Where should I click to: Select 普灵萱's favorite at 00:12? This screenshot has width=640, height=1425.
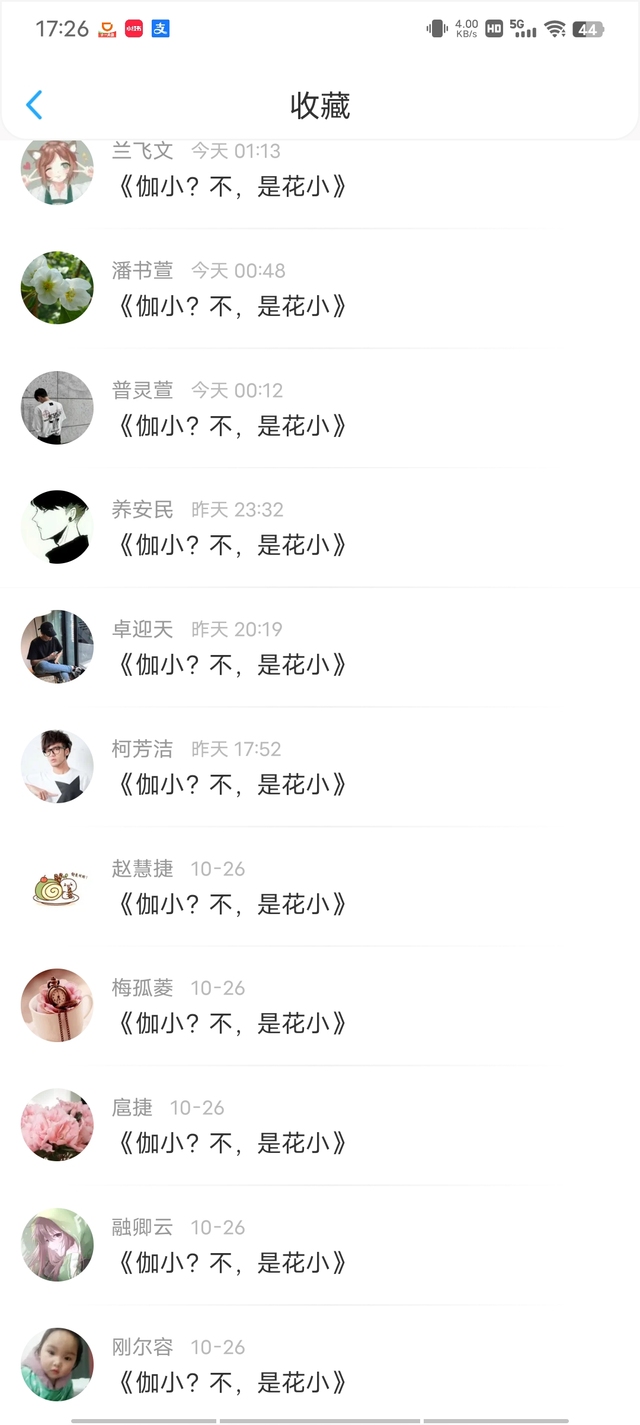coord(232,426)
